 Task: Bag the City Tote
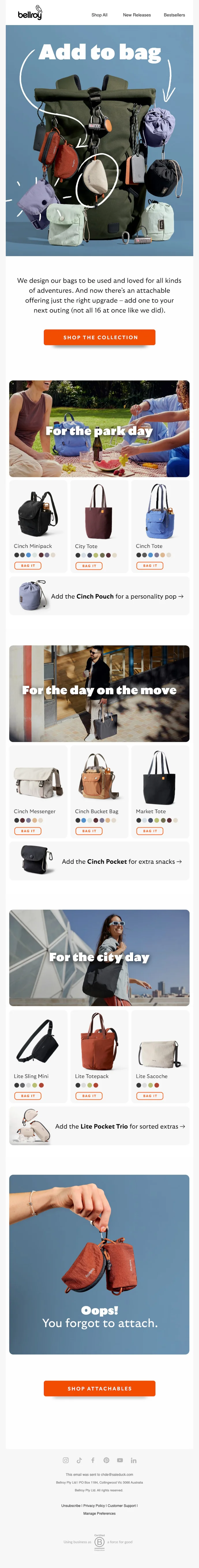coord(88,566)
